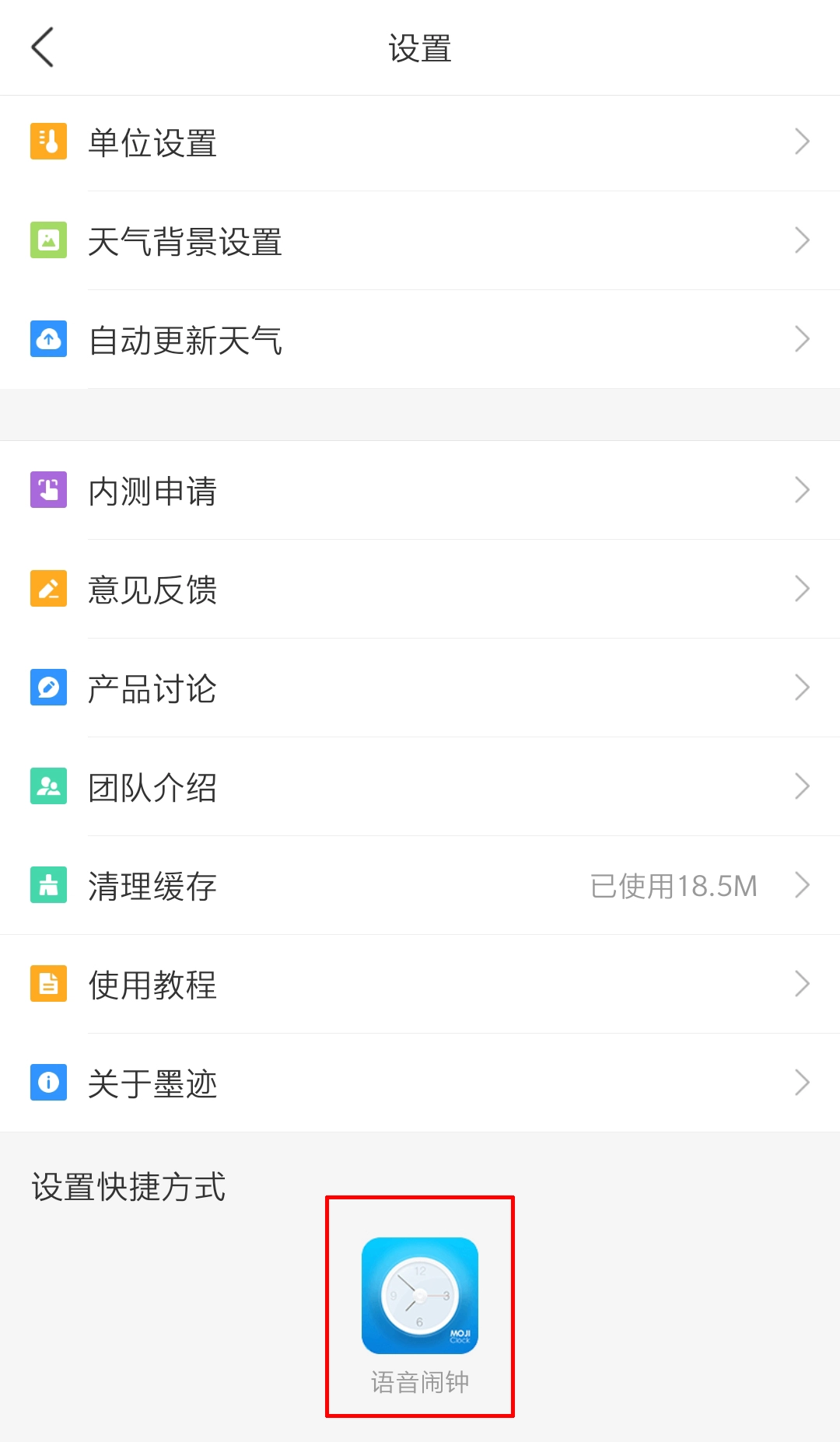
Task: Open 产品讨论
Action: click(420, 688)
